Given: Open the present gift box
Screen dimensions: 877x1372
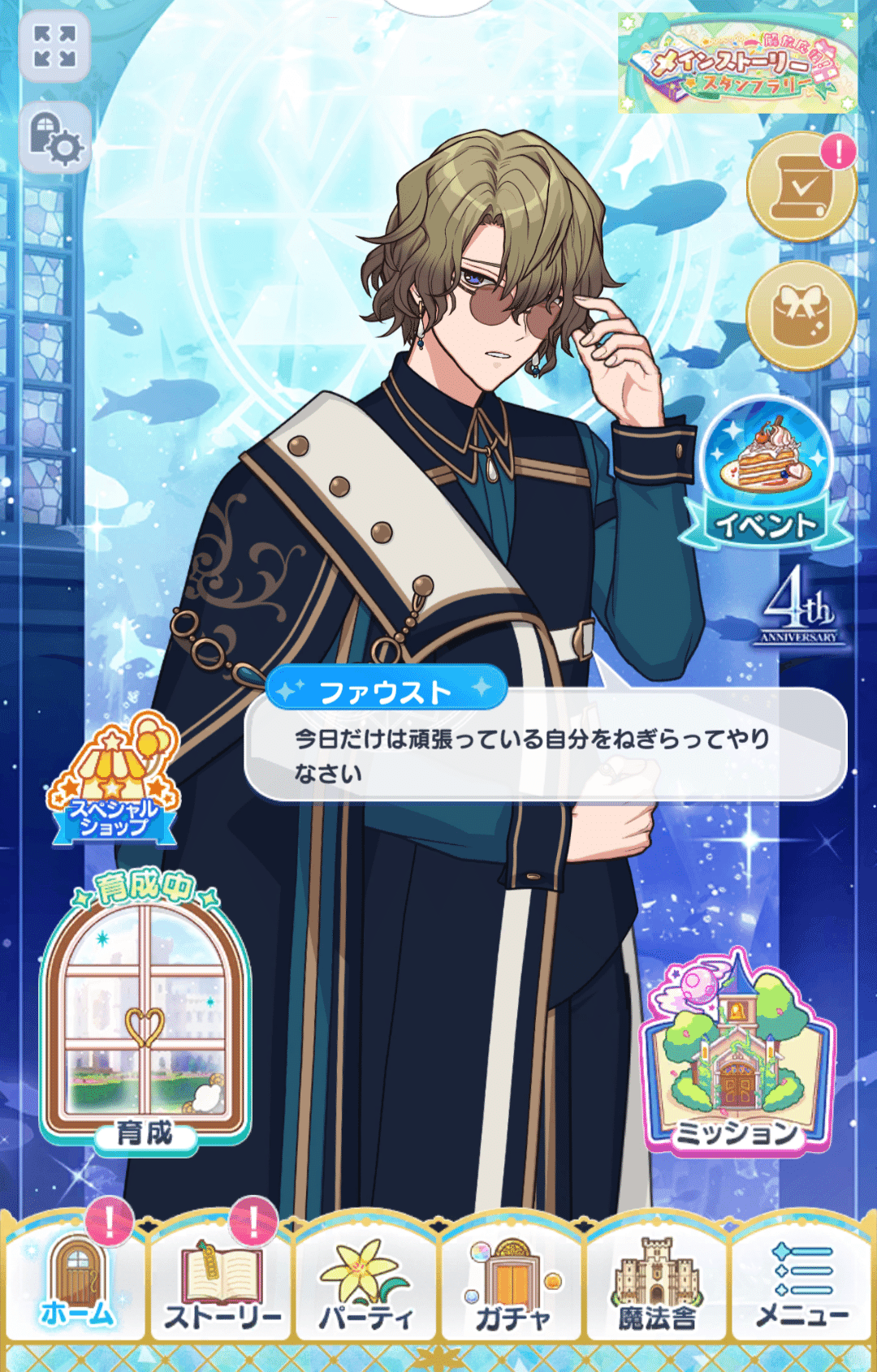Looking at the screenshot, I should (x=801, y=315).
